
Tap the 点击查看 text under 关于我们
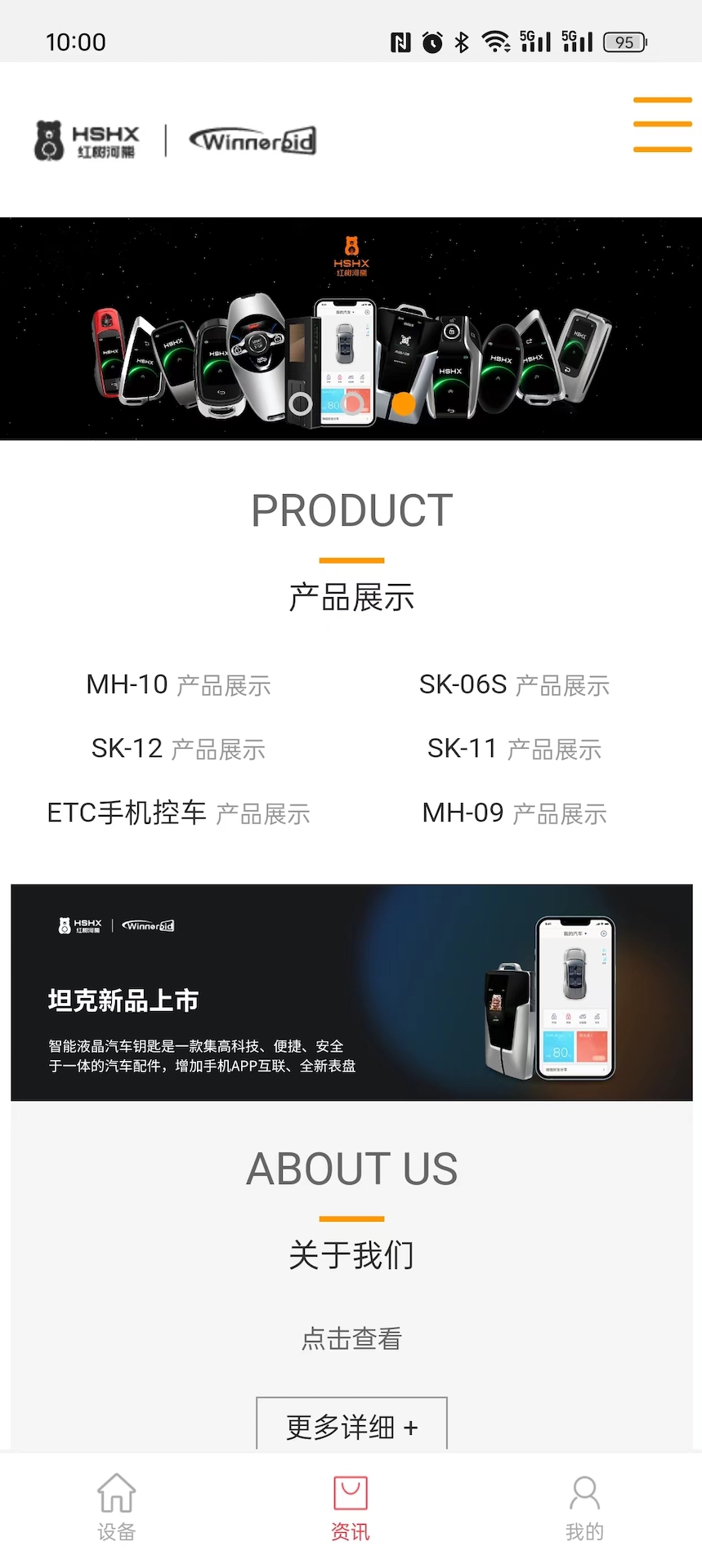click(351, 1338)
